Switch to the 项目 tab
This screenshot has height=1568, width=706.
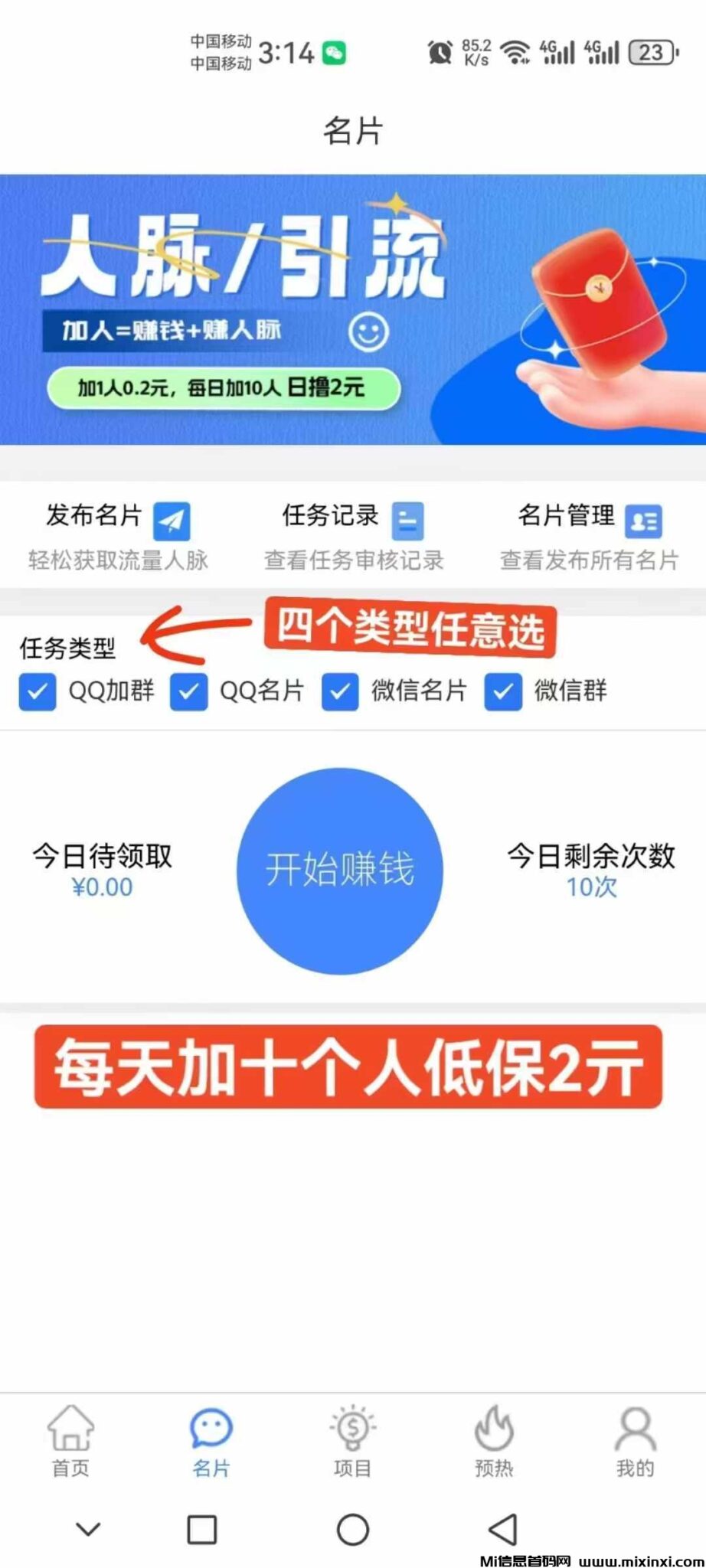tap(352, 1440)
